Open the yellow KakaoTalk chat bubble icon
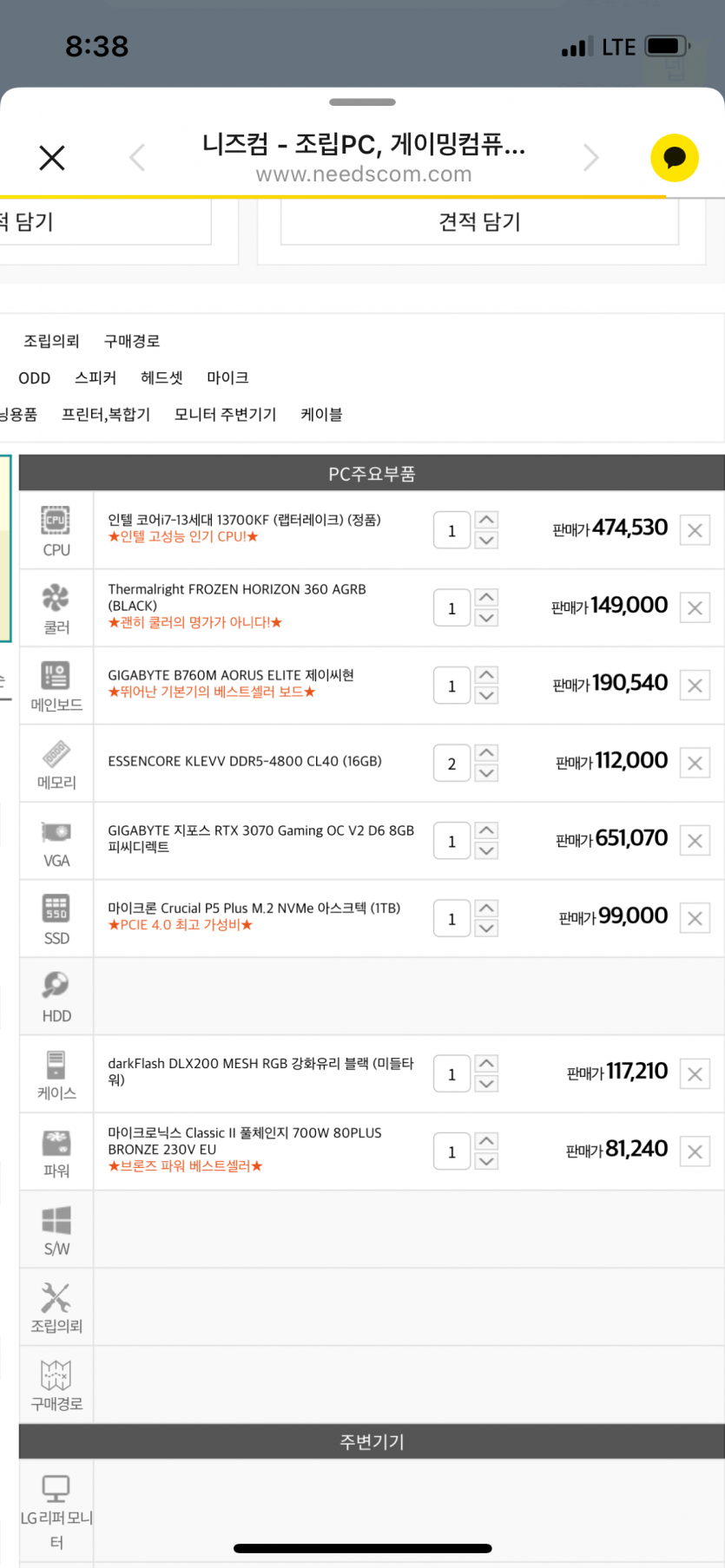The width and height of the screenshot is (725, 1568). (675, 158)
